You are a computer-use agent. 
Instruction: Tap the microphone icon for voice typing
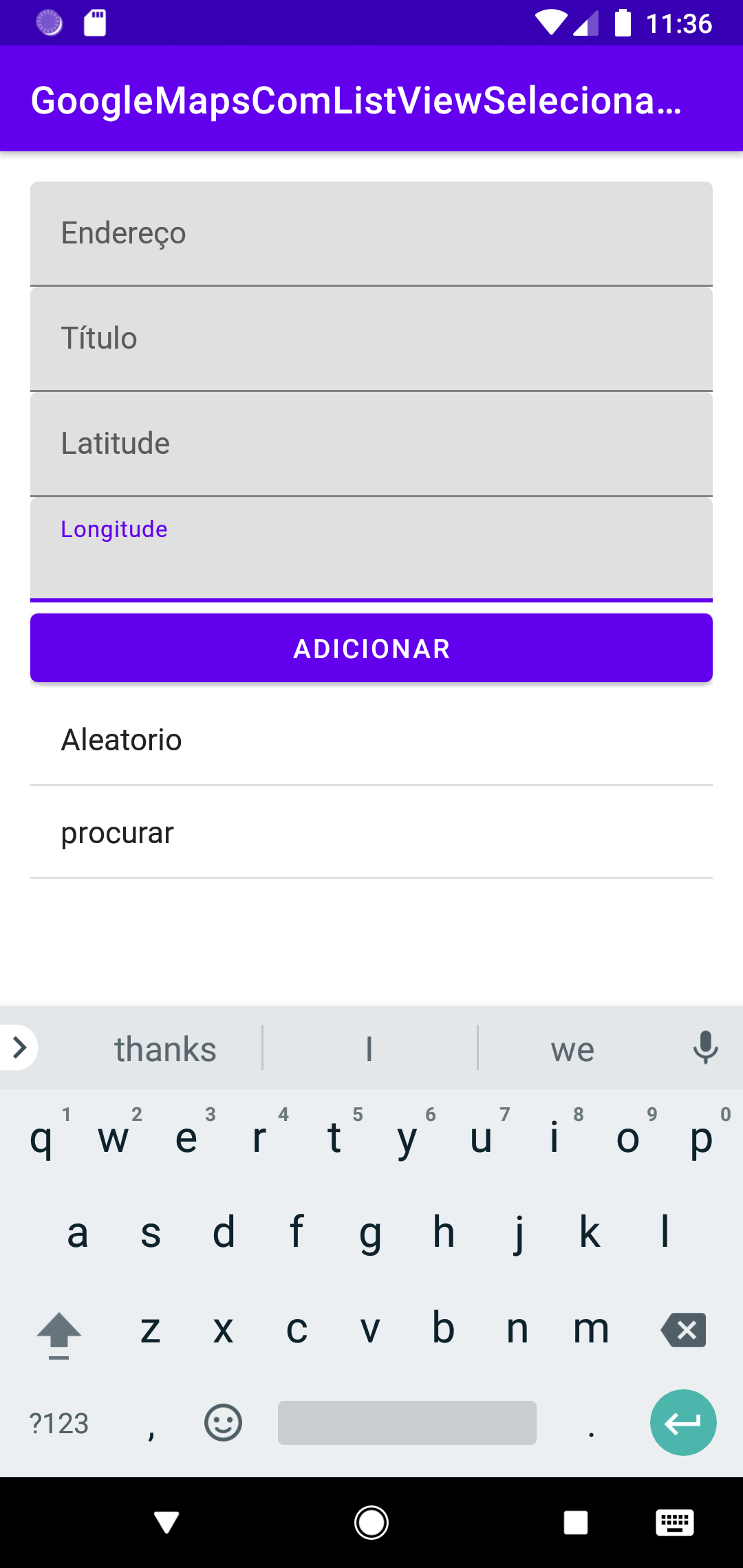(x=705, y=1047)
